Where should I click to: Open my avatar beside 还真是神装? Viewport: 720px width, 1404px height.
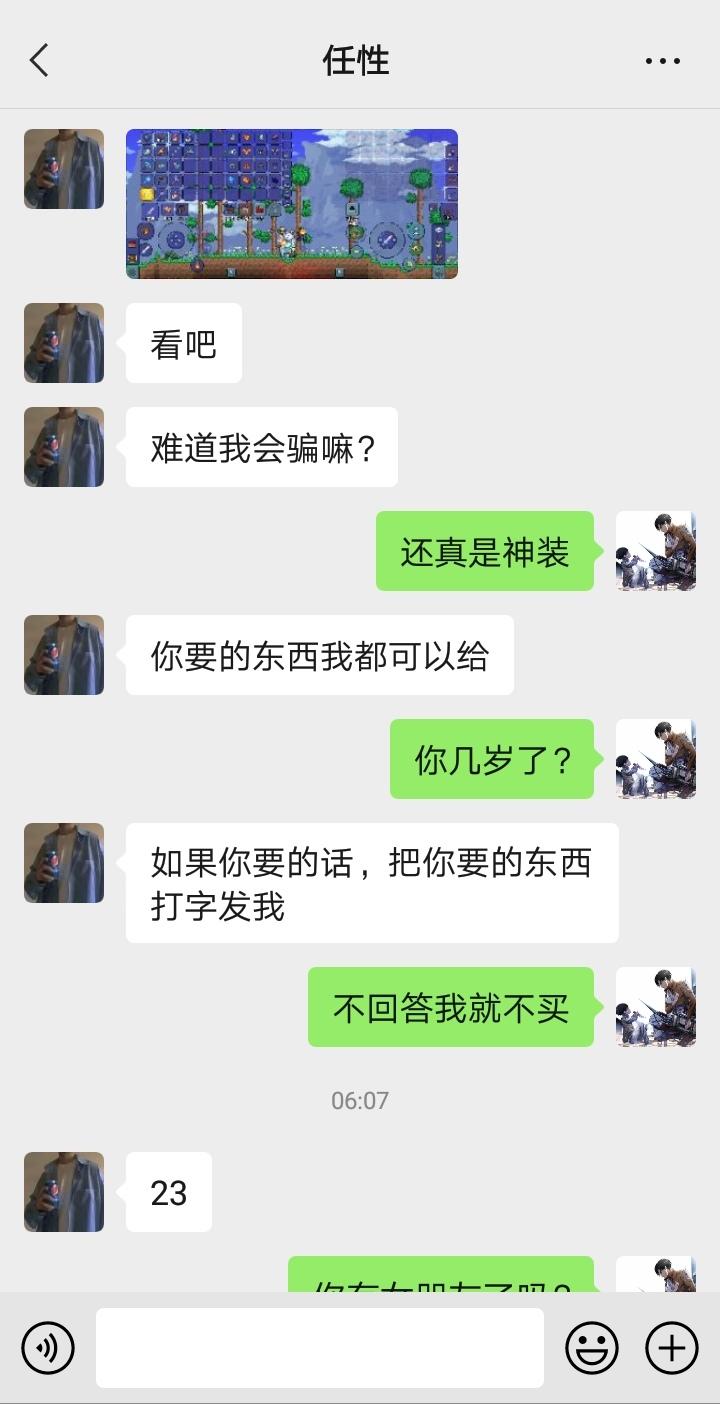656,551
